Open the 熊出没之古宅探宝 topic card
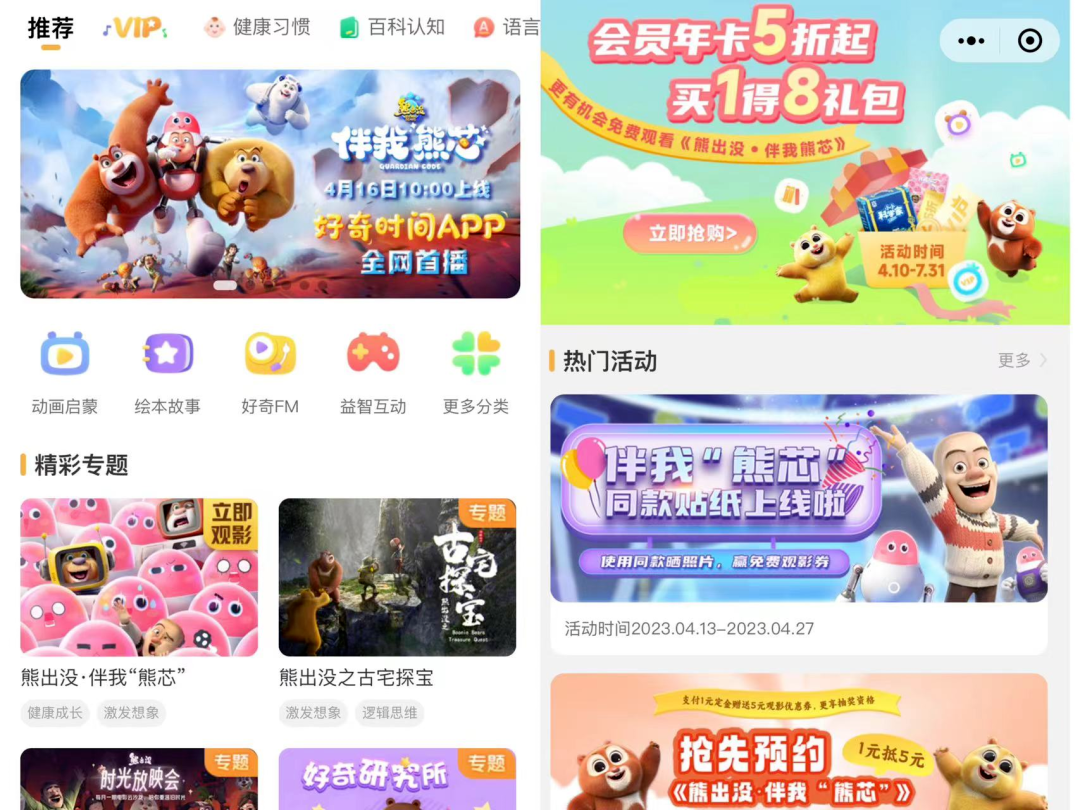1080x810 pixels. click(397, 578)
